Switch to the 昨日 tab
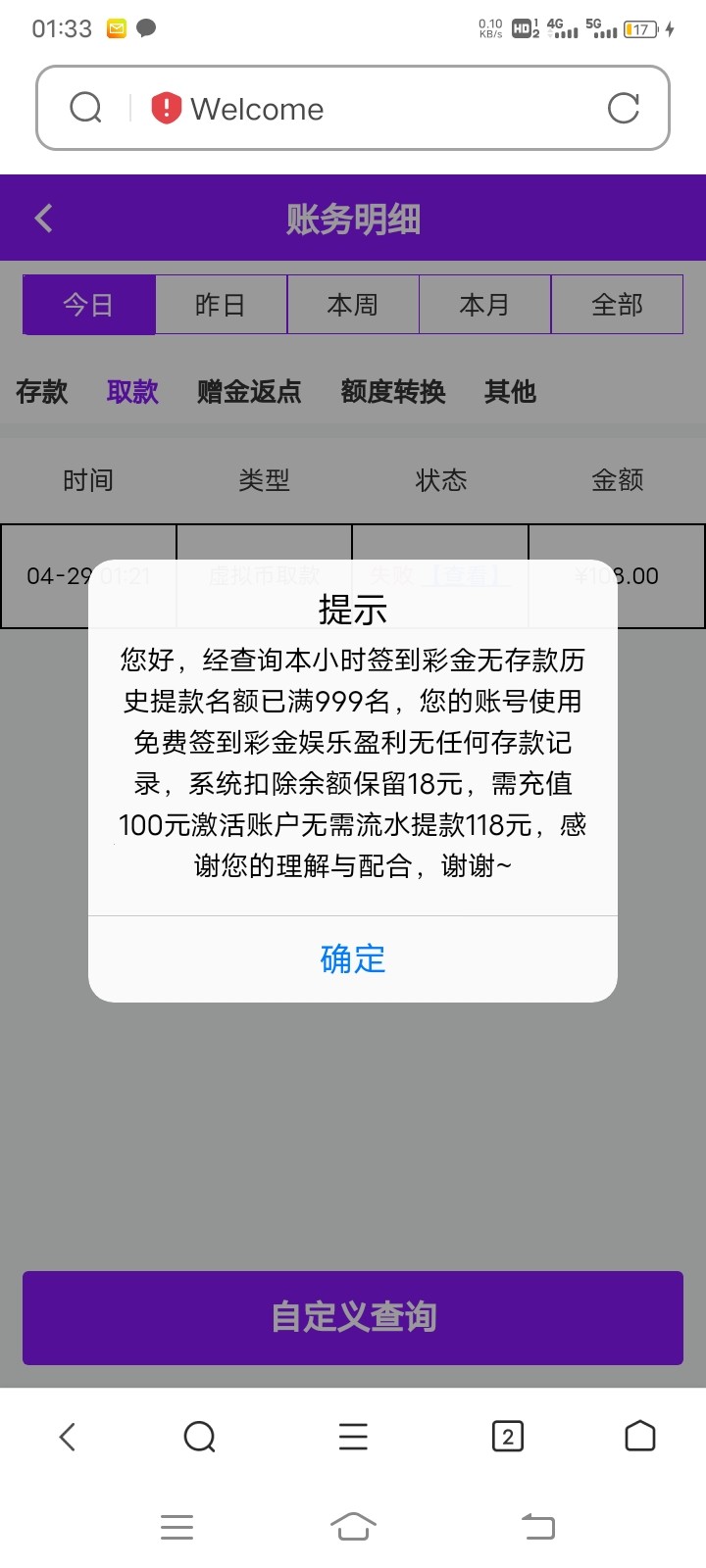The image size is (706, 1568). pos(221,305)
